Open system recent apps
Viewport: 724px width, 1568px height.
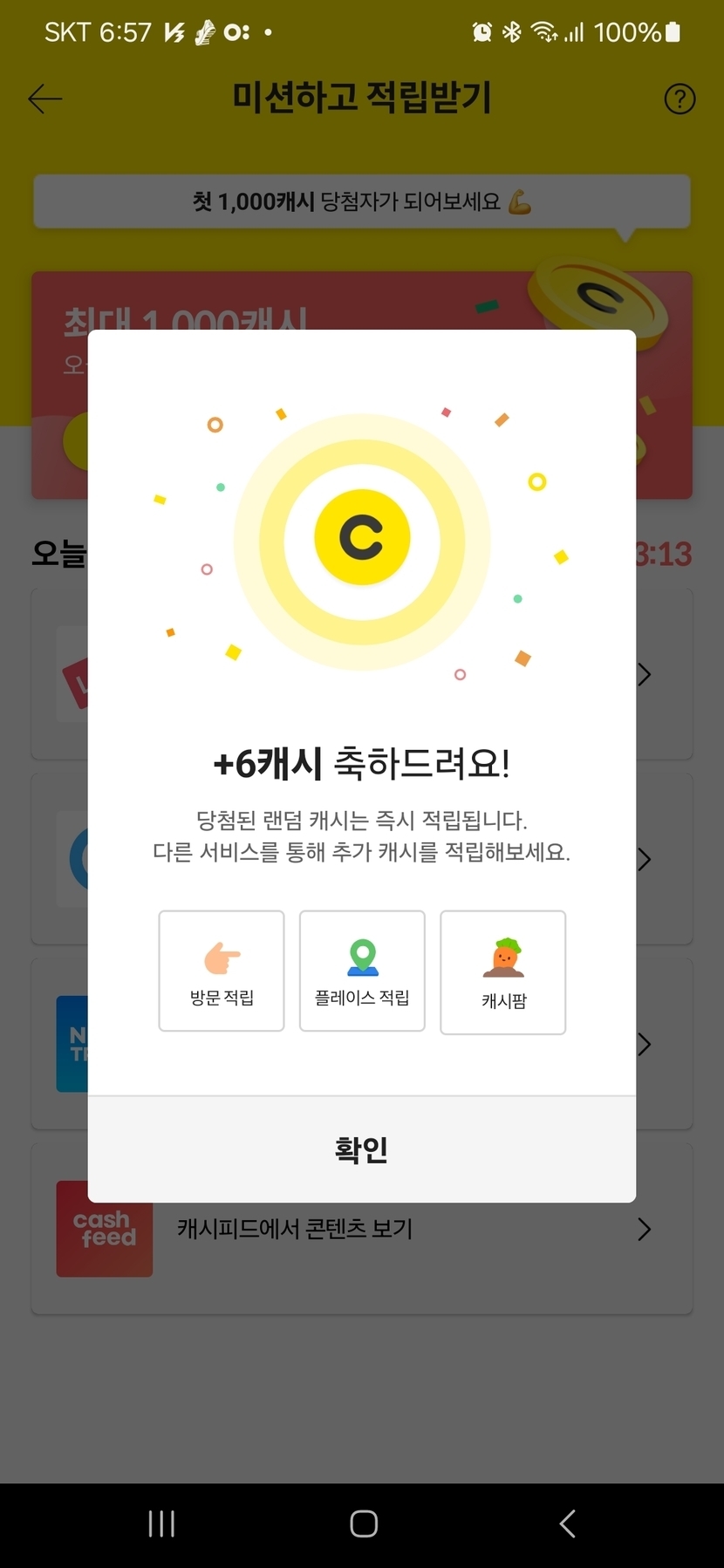[x=161, y=1524]
